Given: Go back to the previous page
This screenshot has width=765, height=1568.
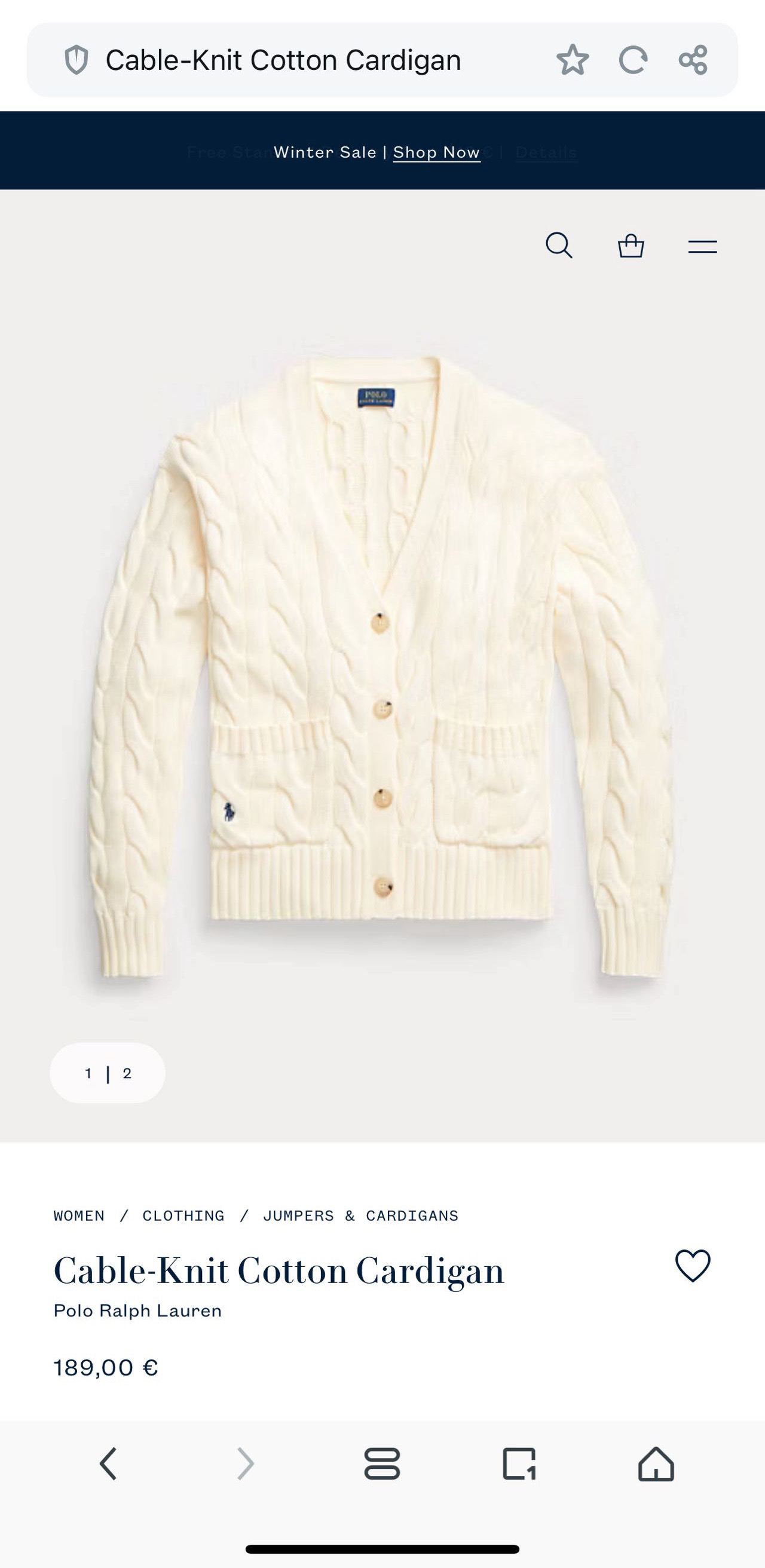Looking at the screenshot, I should (108, 1464).
